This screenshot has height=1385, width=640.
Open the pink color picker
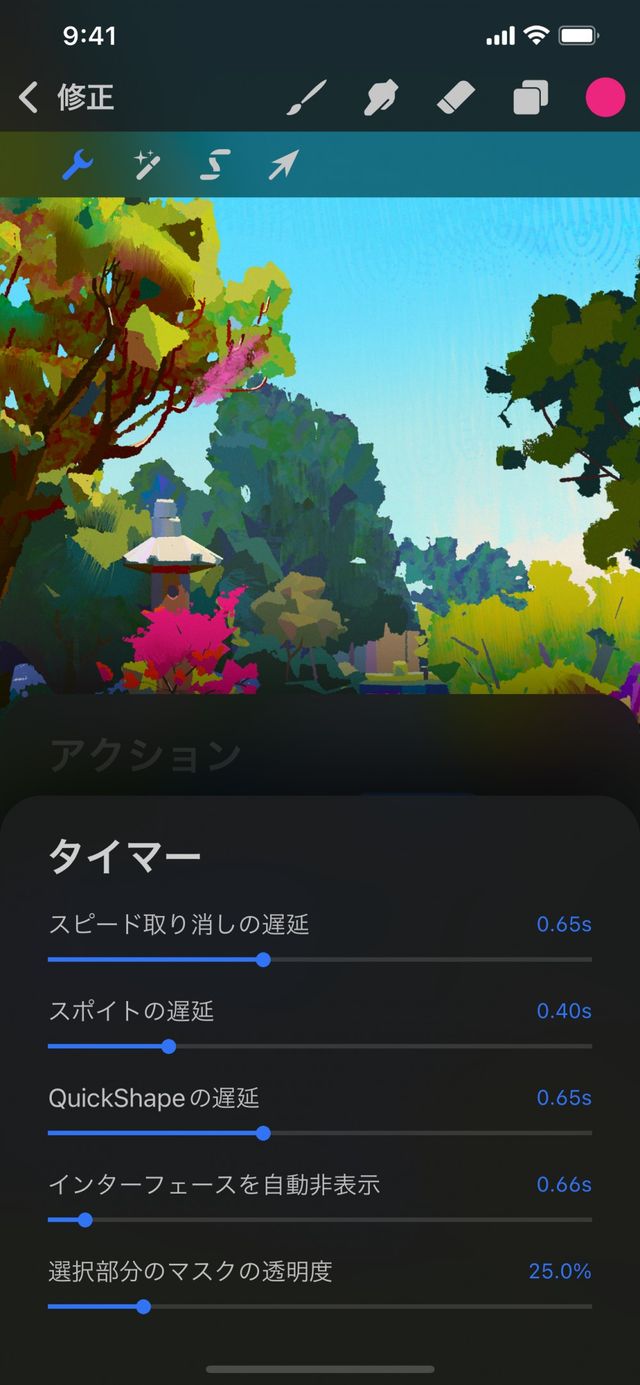[x=605, y=98]
